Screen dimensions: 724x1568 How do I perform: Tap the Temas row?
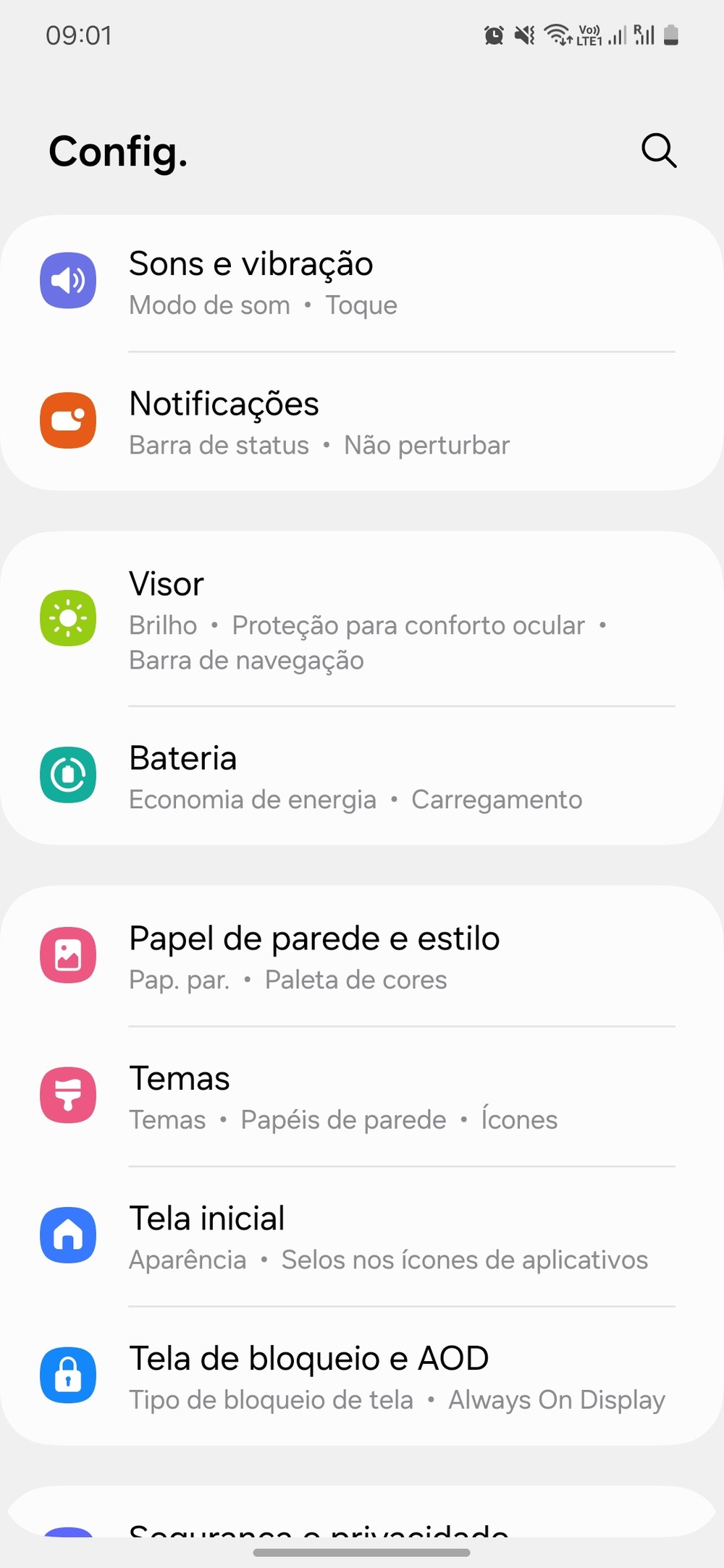(x=362, y=1097)
